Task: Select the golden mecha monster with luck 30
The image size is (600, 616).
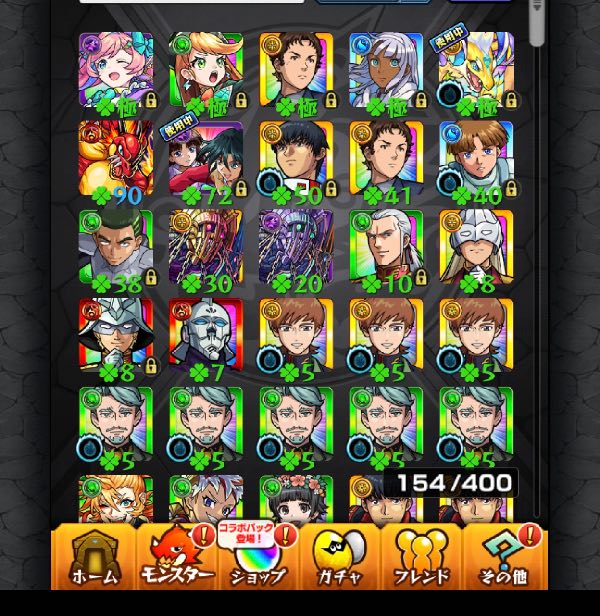Action: pos(206,248)
